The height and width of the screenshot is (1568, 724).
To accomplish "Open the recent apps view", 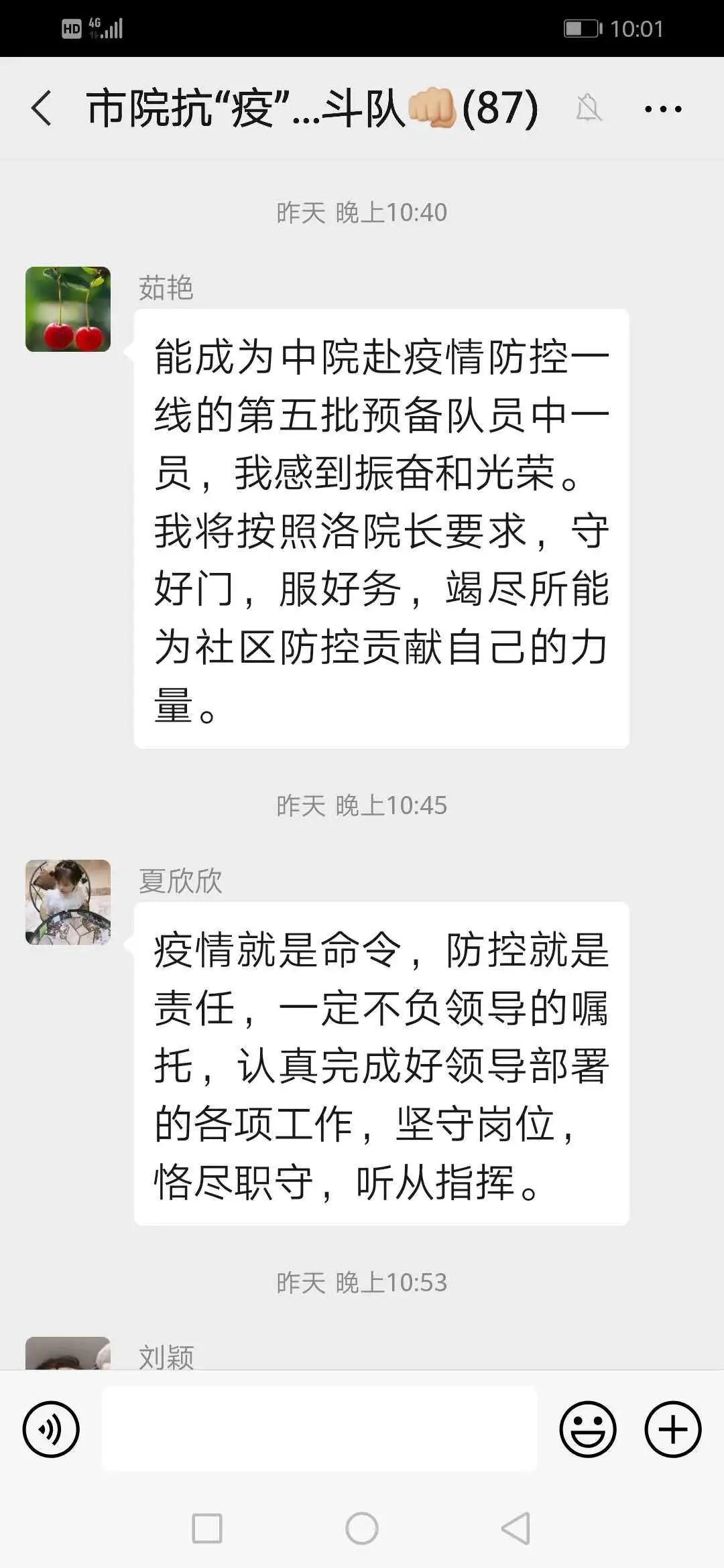I will point(207,1528).
